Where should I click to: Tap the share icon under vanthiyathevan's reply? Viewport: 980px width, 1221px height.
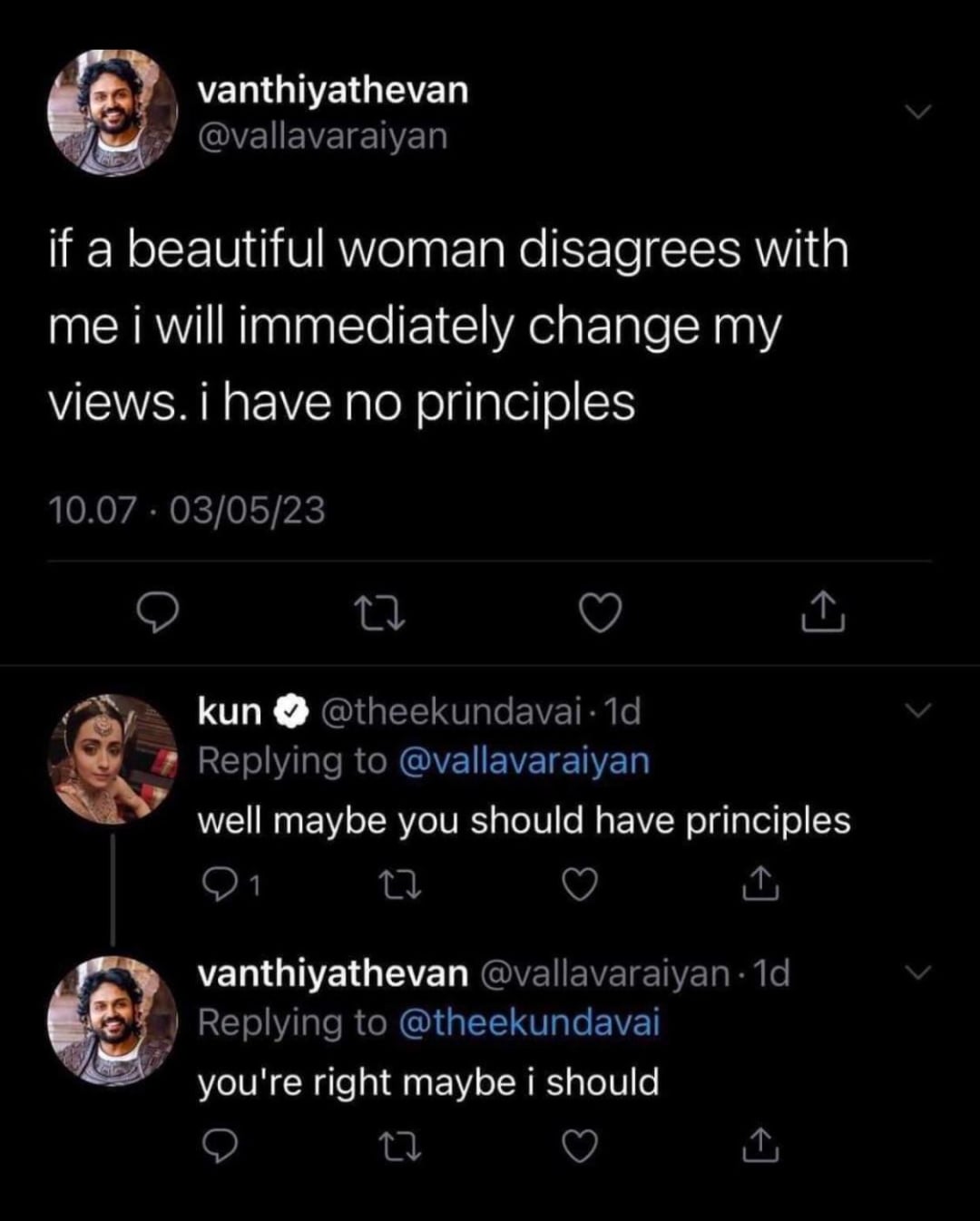coord(759,1145)
